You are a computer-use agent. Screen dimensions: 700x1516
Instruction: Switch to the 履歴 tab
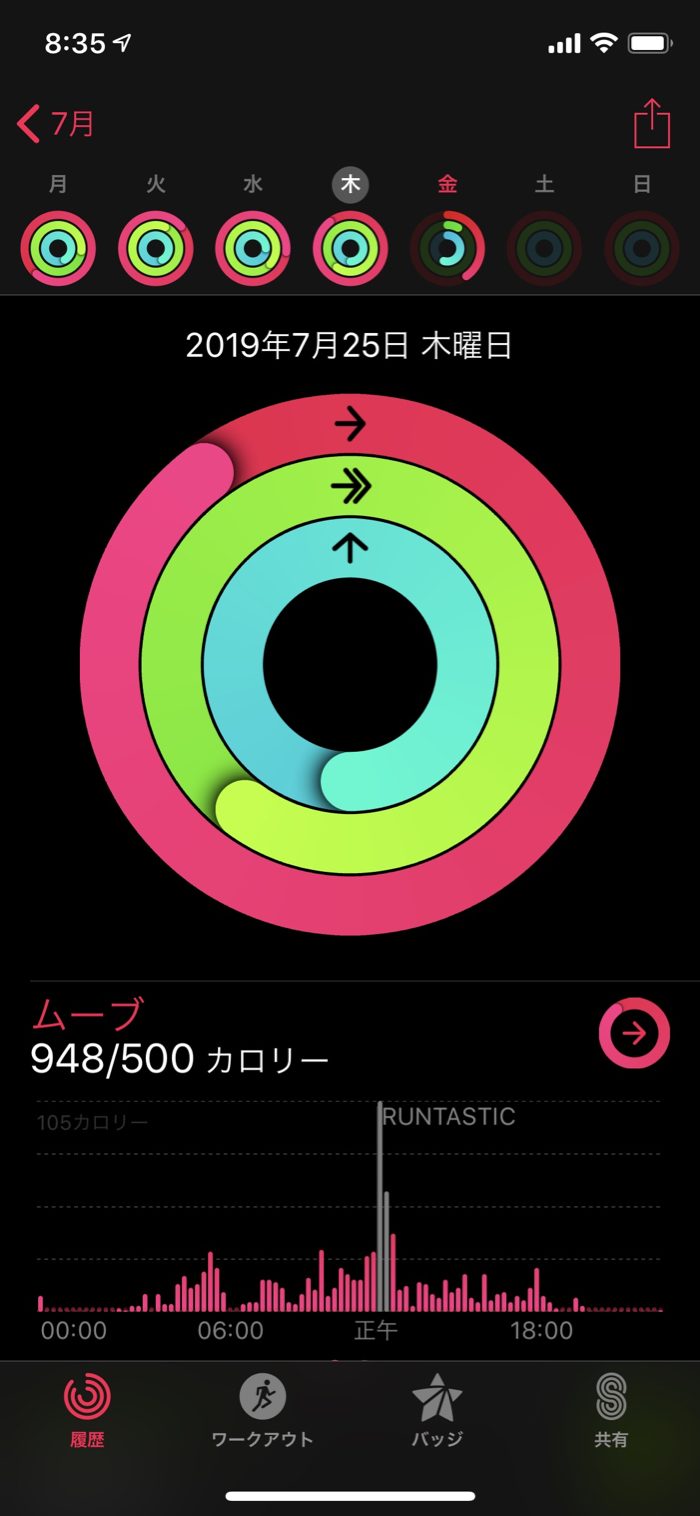click(x=87, y=1410)
